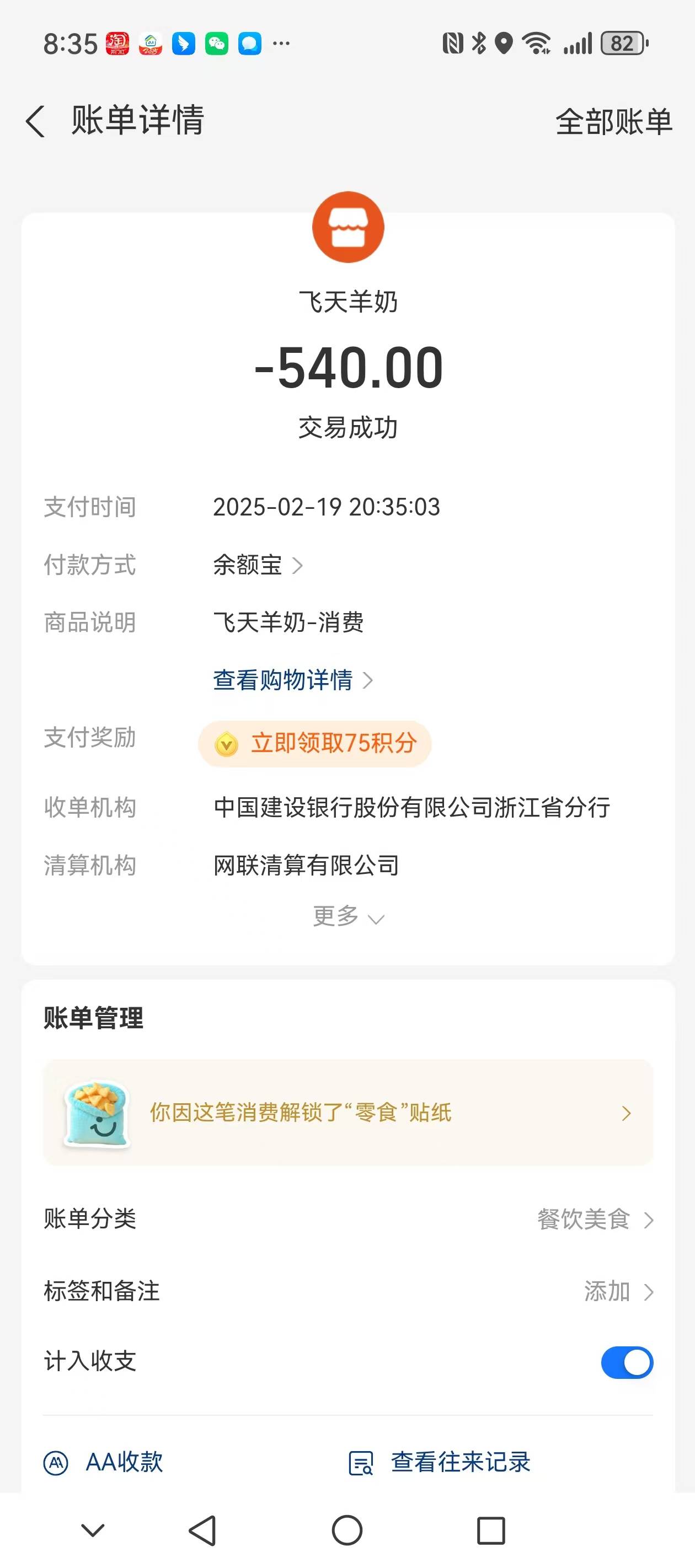Toggle the 计入收支 switch off
Image resolution: width=695 pixels, height=1568 pixels.
click(x=626, y=1362)
